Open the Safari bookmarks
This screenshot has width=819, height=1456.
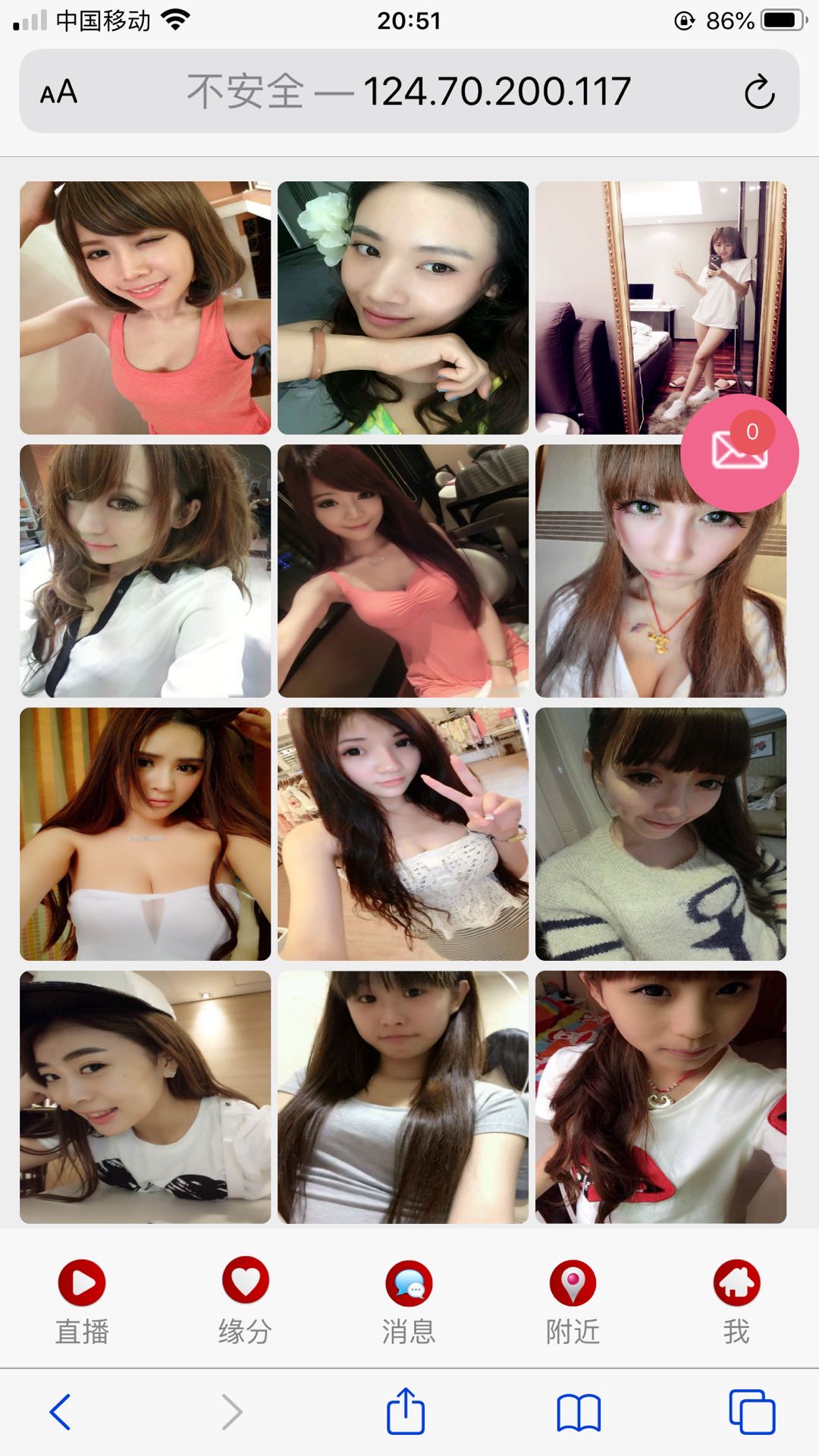(579, 1413)
